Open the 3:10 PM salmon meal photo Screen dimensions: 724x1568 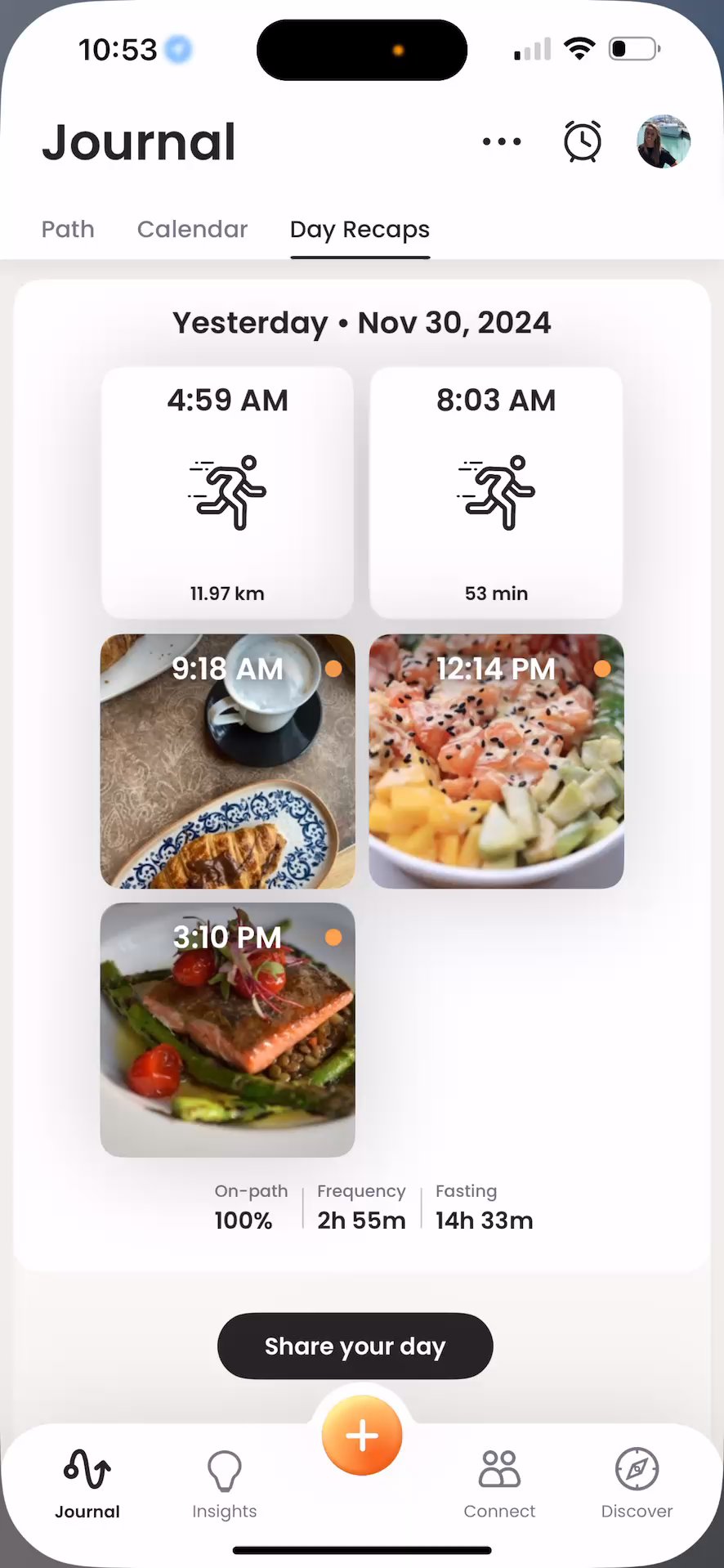pyautogui.click(x=227, y=1029)
